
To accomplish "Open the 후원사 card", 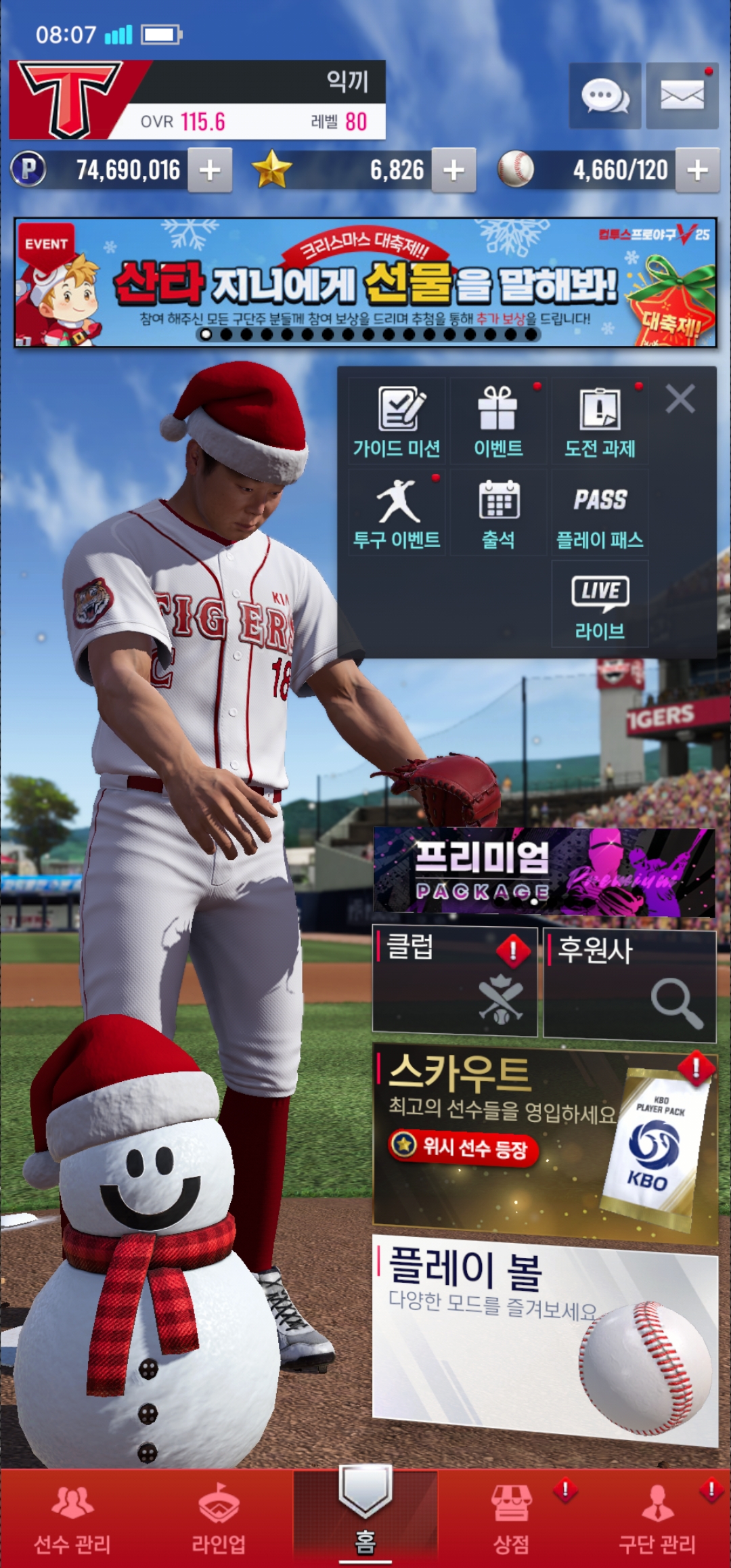I will point(629,985).
